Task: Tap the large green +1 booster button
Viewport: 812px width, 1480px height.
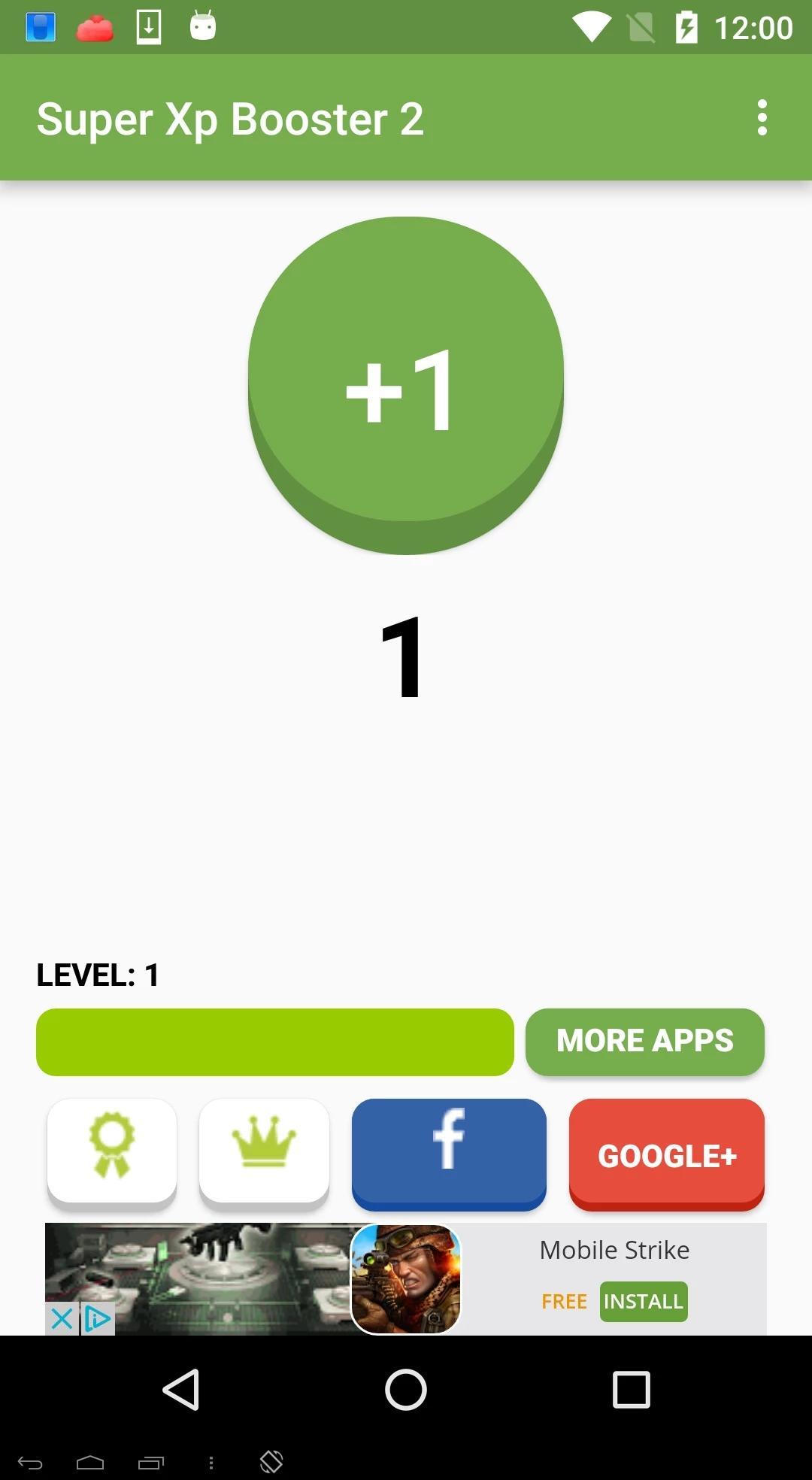Action: point(405,384)
